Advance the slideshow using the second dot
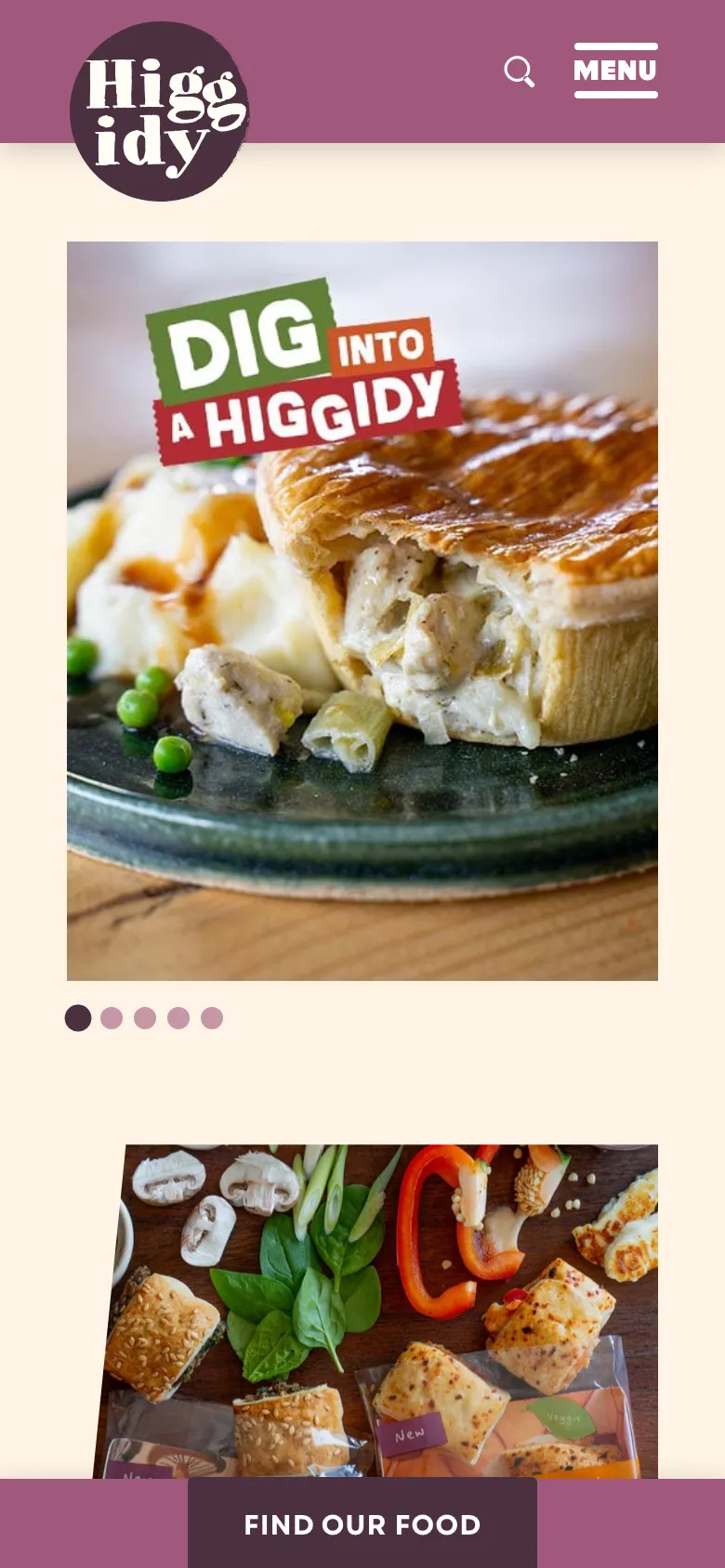 pyautogui.click(x=112, y=1018)
